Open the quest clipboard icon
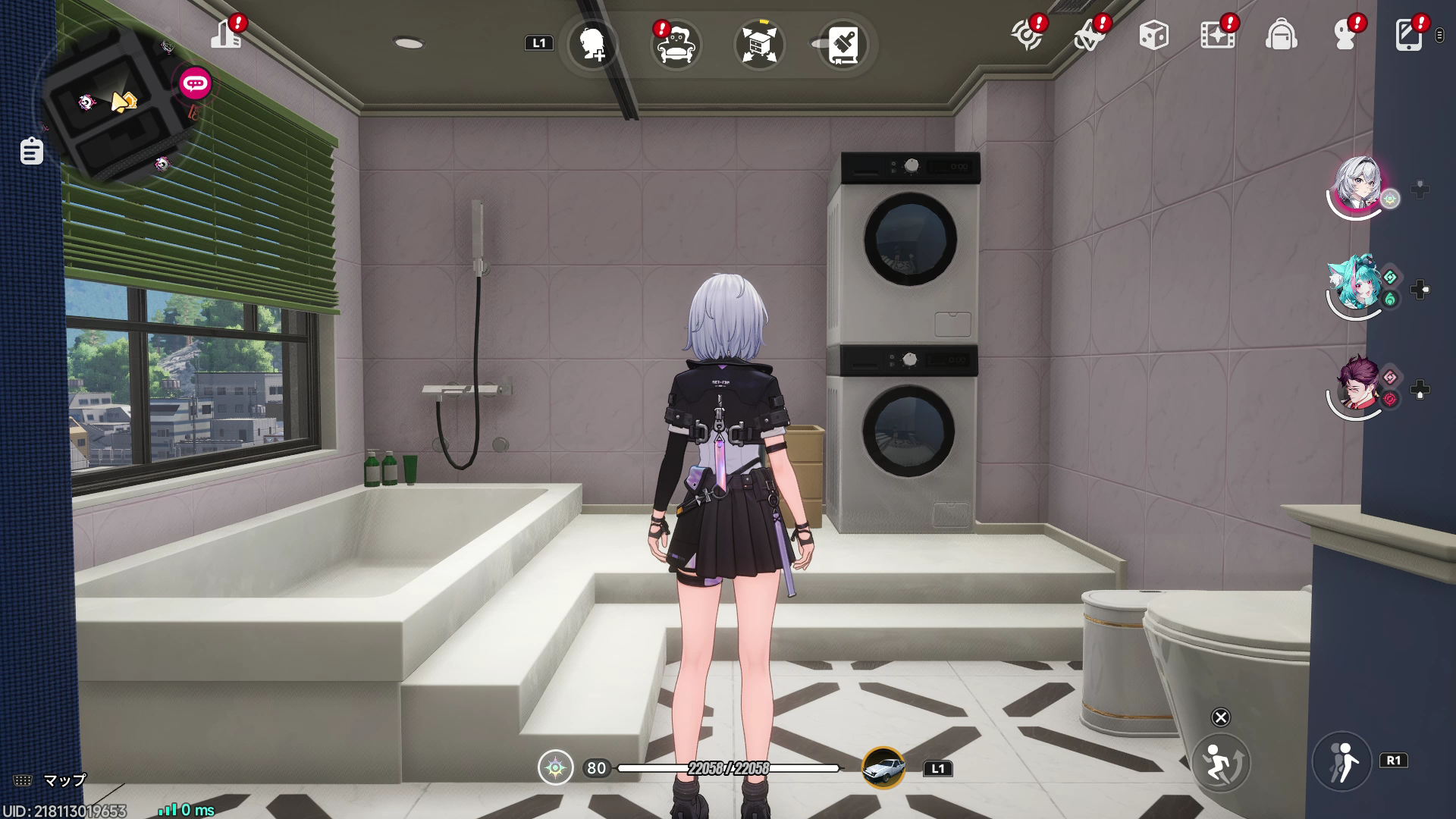This screenshot has width=1456, height=819. click(x=31, y=151)
